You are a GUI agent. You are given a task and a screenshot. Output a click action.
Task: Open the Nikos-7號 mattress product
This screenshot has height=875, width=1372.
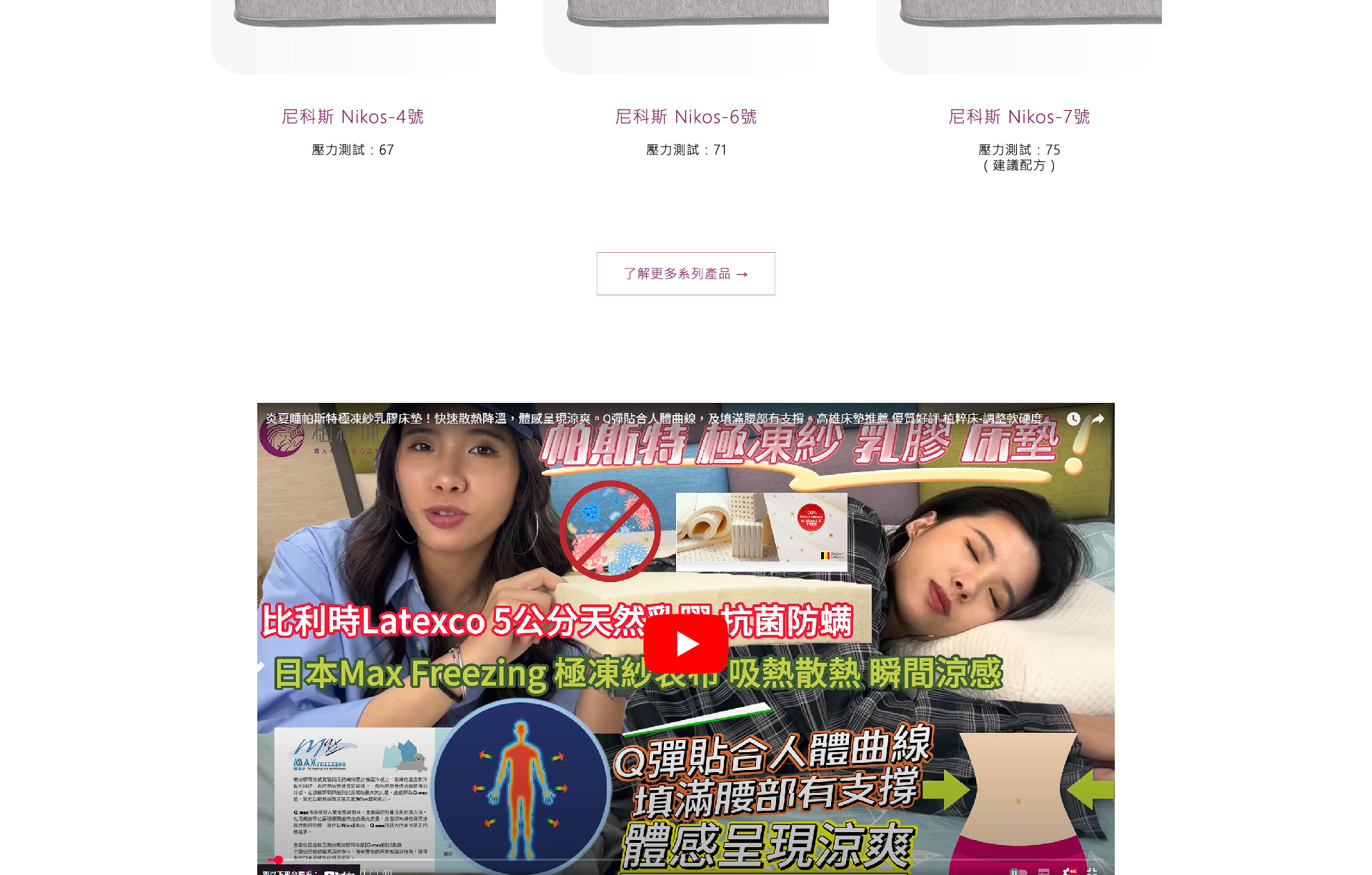click(1018, 116)
